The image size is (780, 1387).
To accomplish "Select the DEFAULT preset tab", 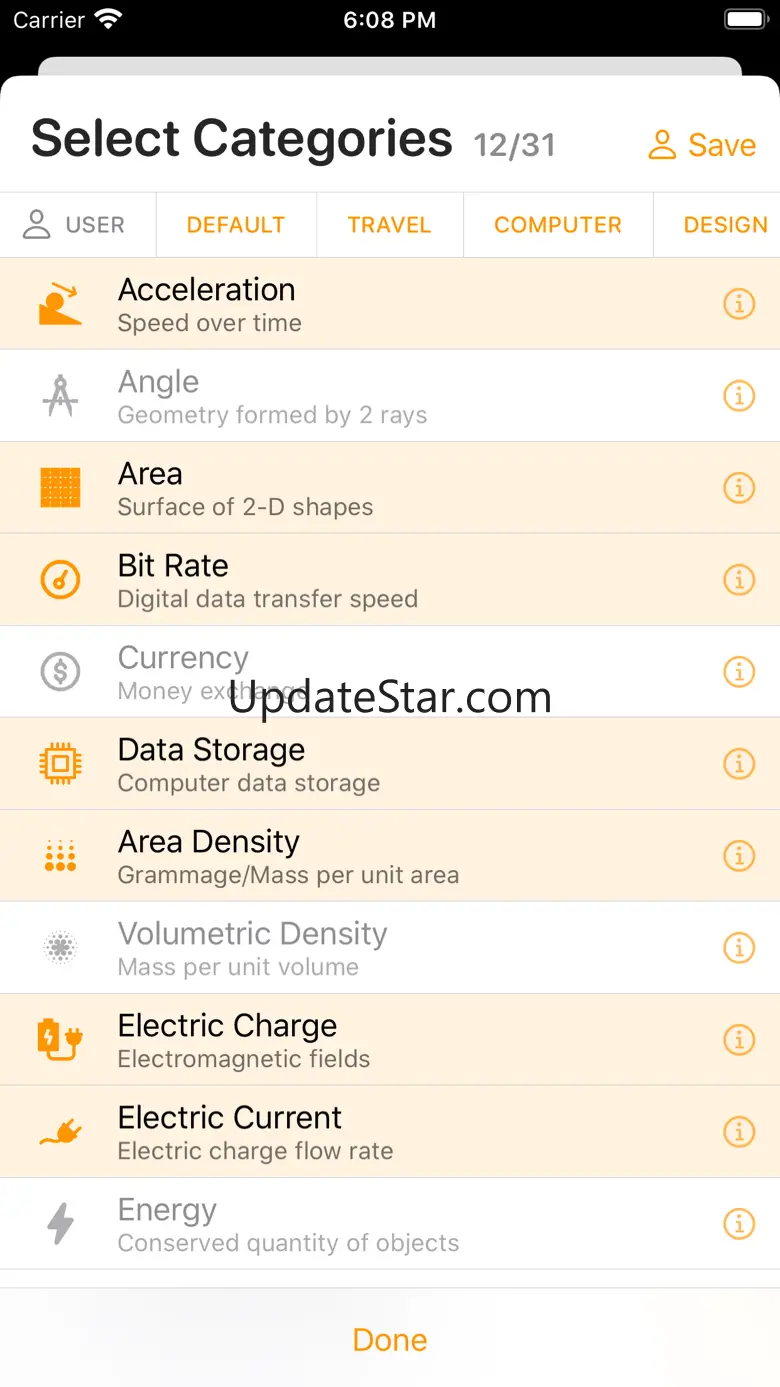I will click(x=236, y=225).
